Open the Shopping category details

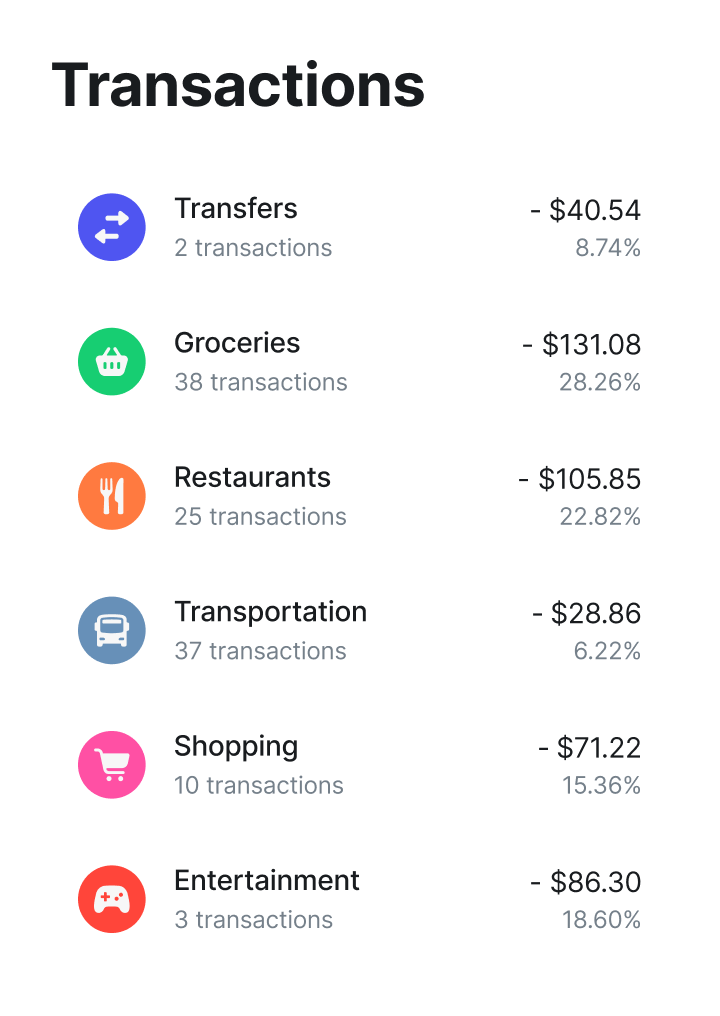pyautogui.click(x=236, y=747)
